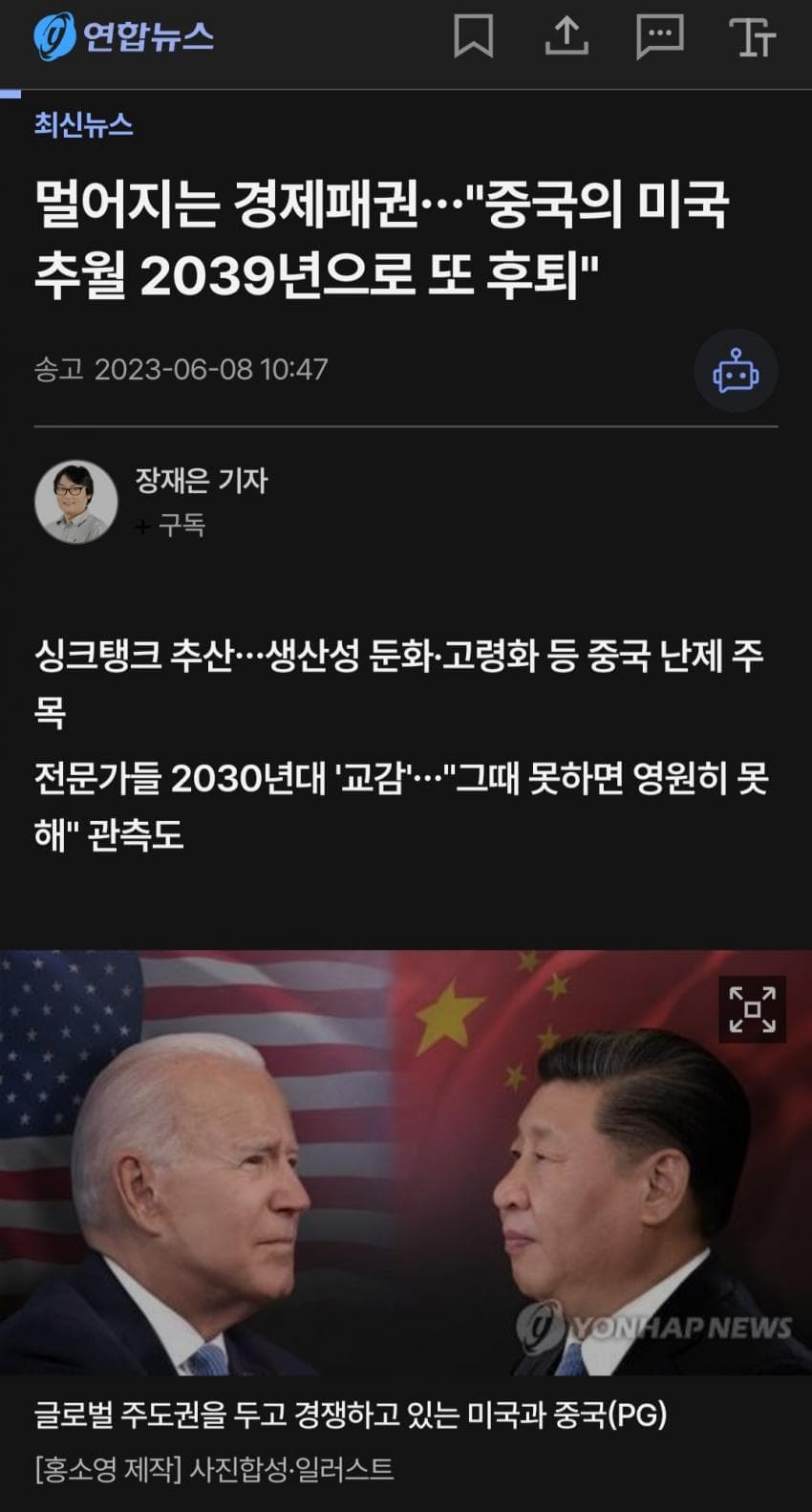812x1512 pixels.
Task: Open the AI article summary robot
Action: [734, 372]
